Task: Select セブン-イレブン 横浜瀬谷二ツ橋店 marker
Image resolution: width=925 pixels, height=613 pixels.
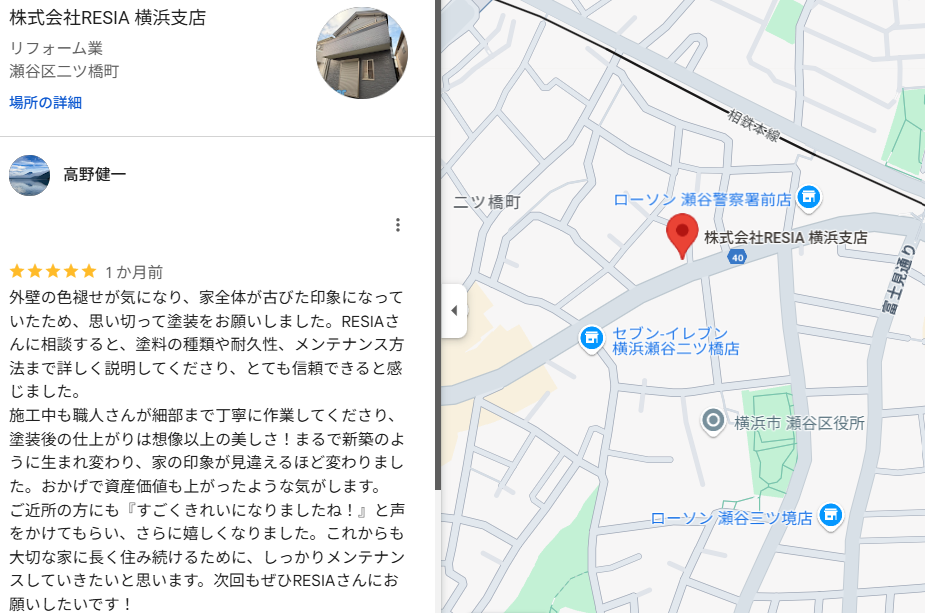Action: click(x=591, y=340)
